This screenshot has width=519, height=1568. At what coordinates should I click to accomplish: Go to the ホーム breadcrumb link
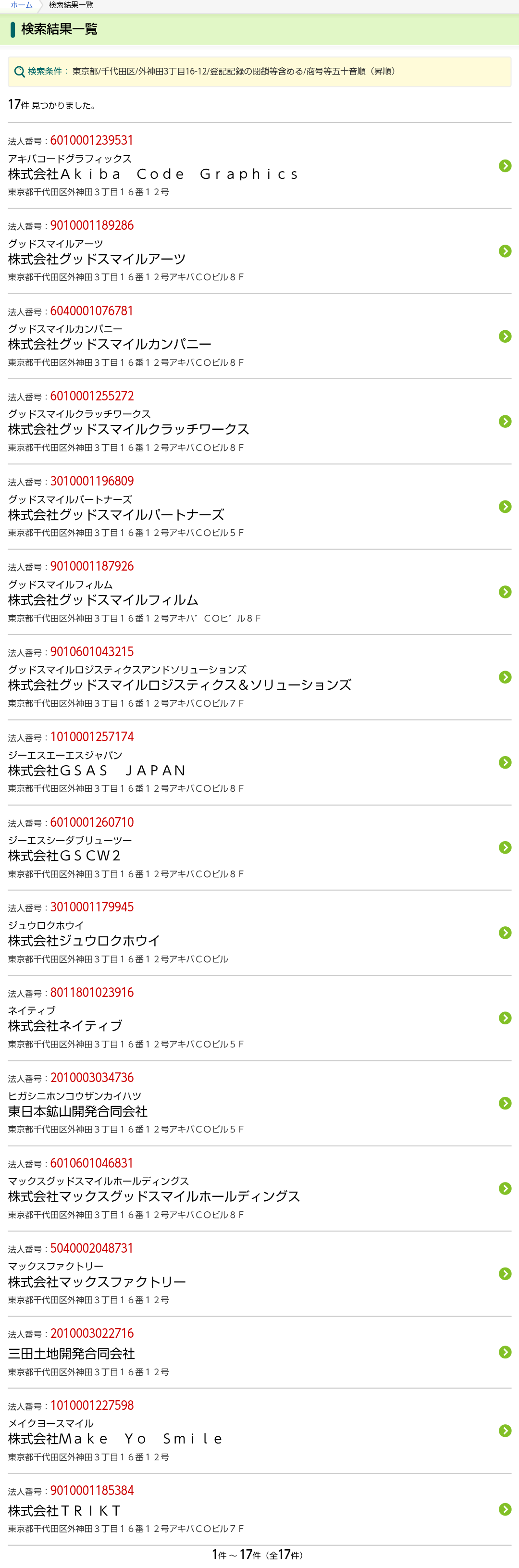21,5
